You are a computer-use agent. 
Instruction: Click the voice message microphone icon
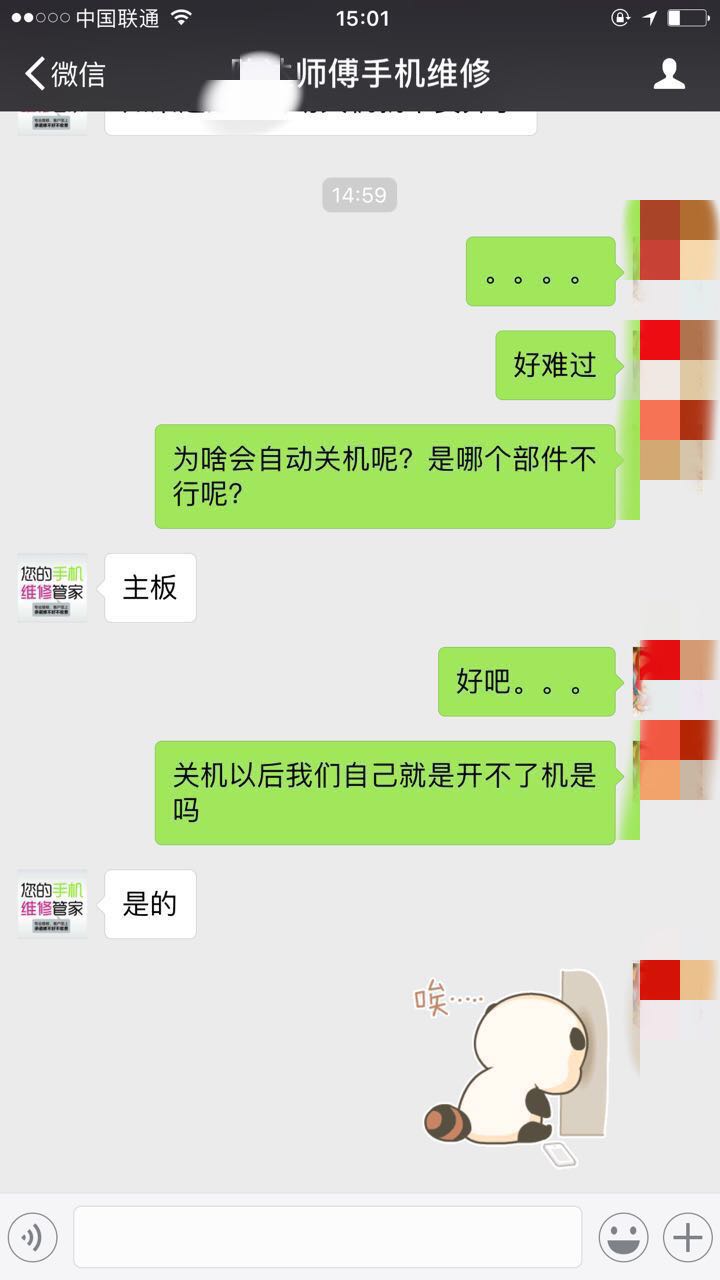click(x=33, y=1237)
